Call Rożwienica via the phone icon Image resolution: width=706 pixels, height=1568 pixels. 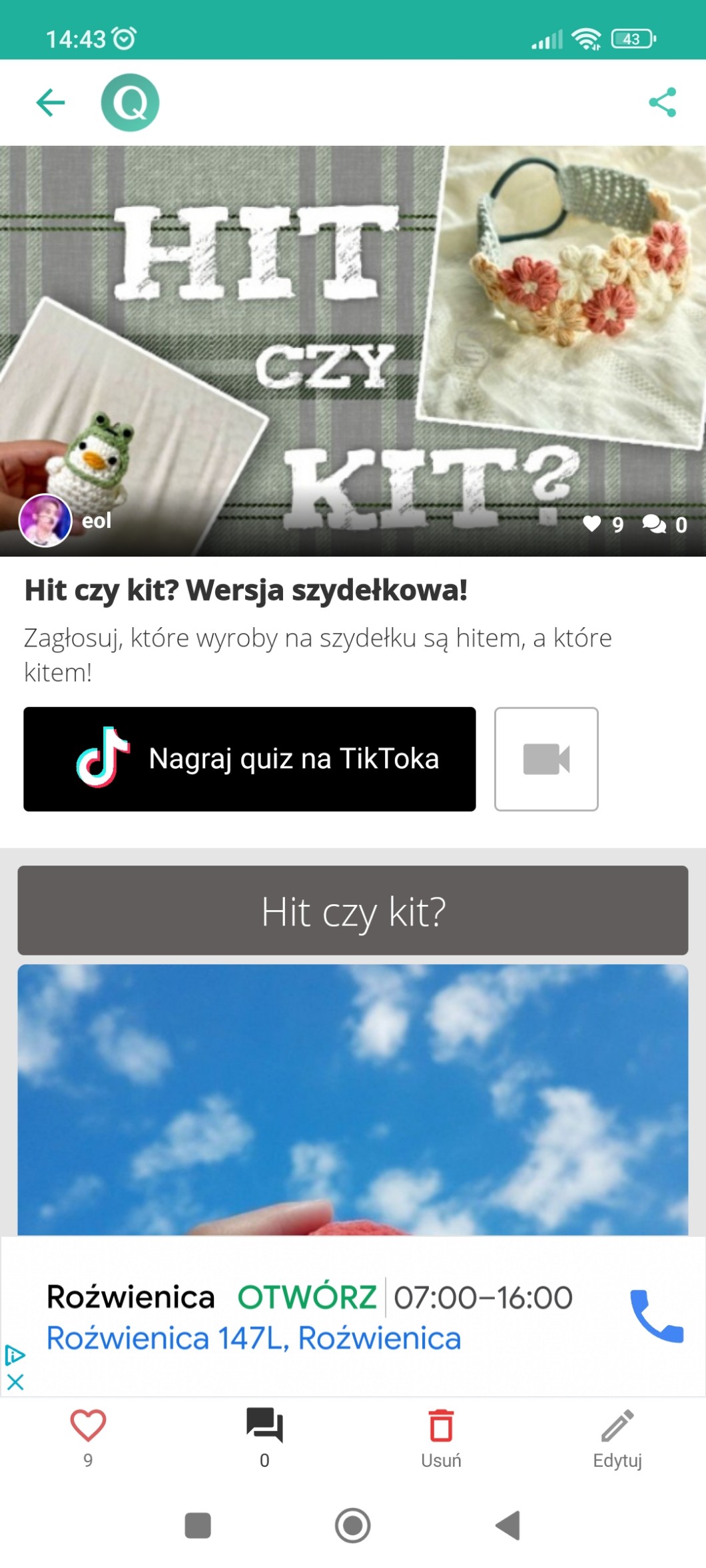tap(656, 1316)
